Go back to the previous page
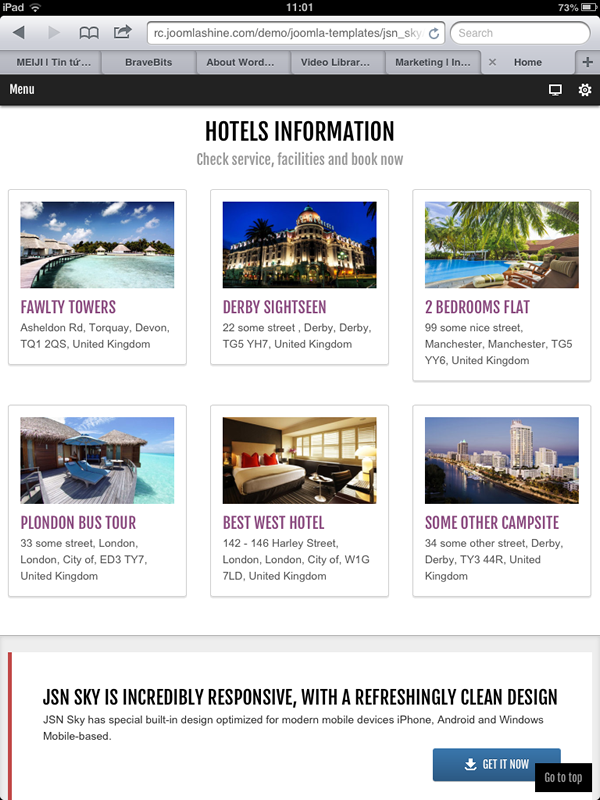Viewport: 600px width, 800px height. tap(19, 33)
